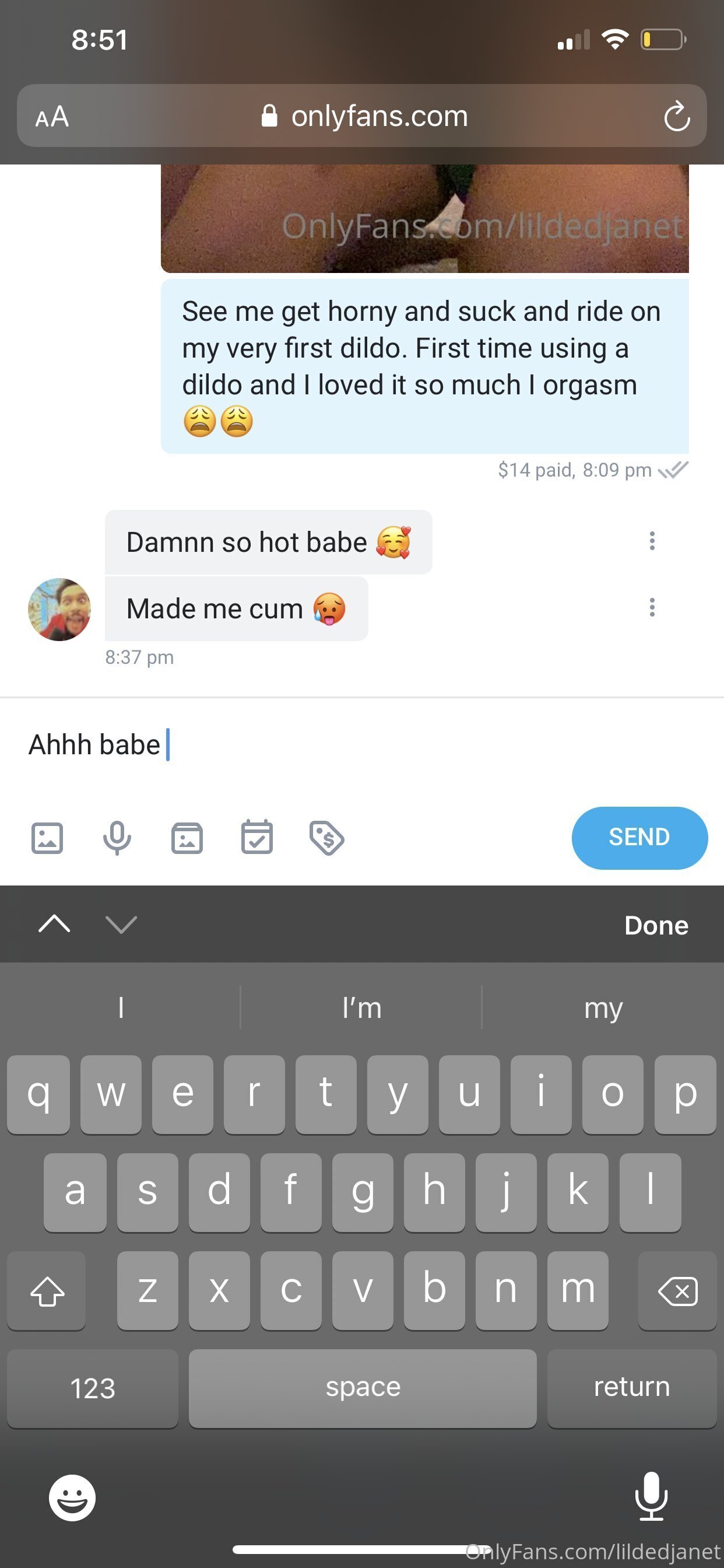Reload the page in the browser
Screen dimensions: 724x1568
[677, 116]
